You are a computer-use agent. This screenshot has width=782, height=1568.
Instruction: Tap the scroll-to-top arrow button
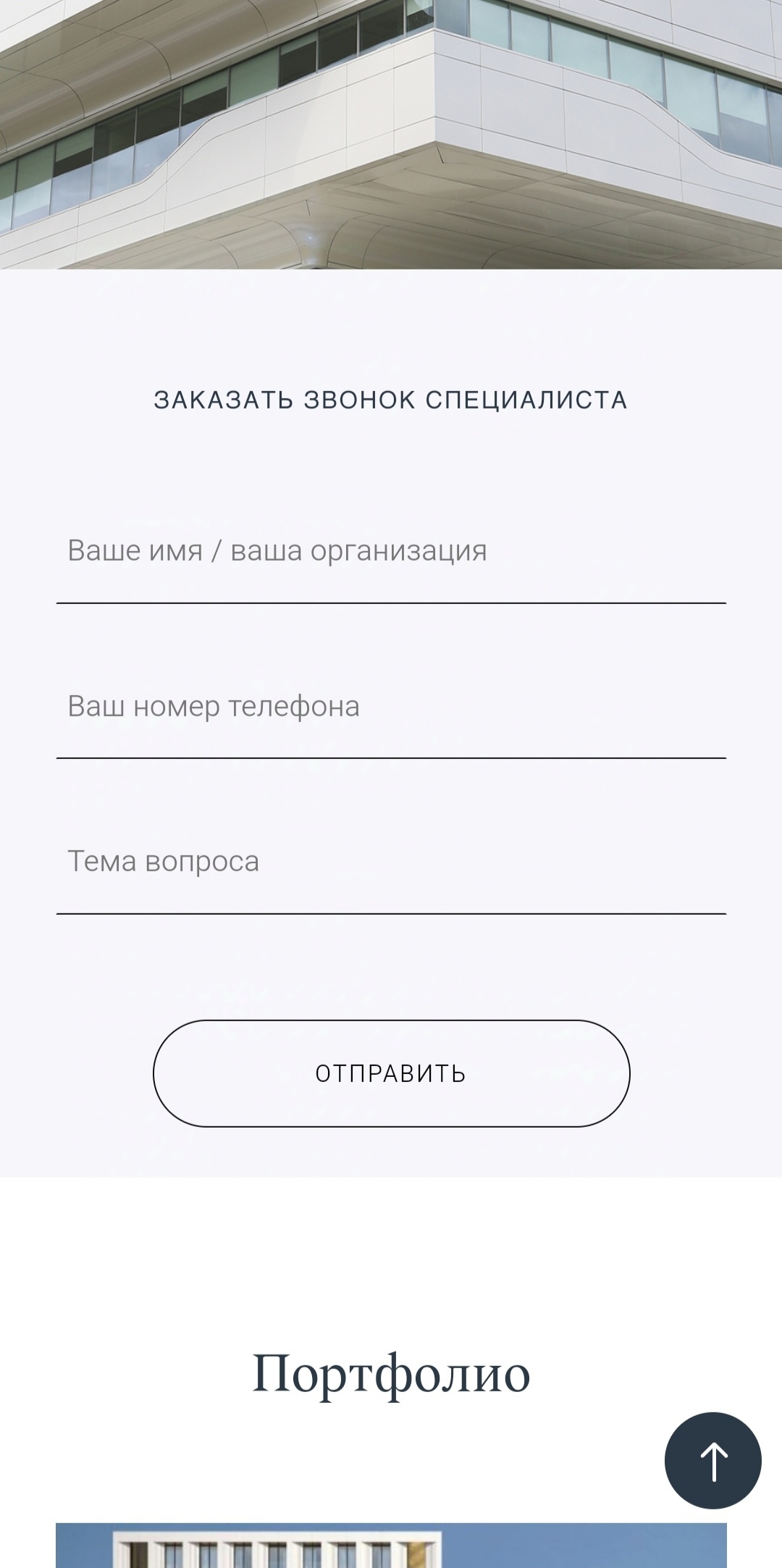pos(712,1460)
